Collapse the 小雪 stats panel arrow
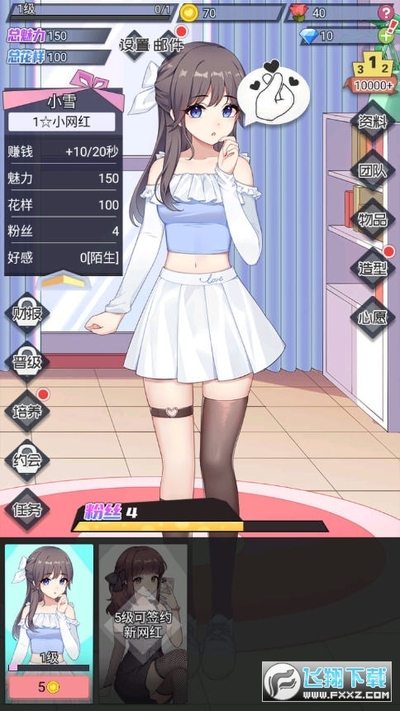Screen dimensions: 400x711 [x=63, y=280]
